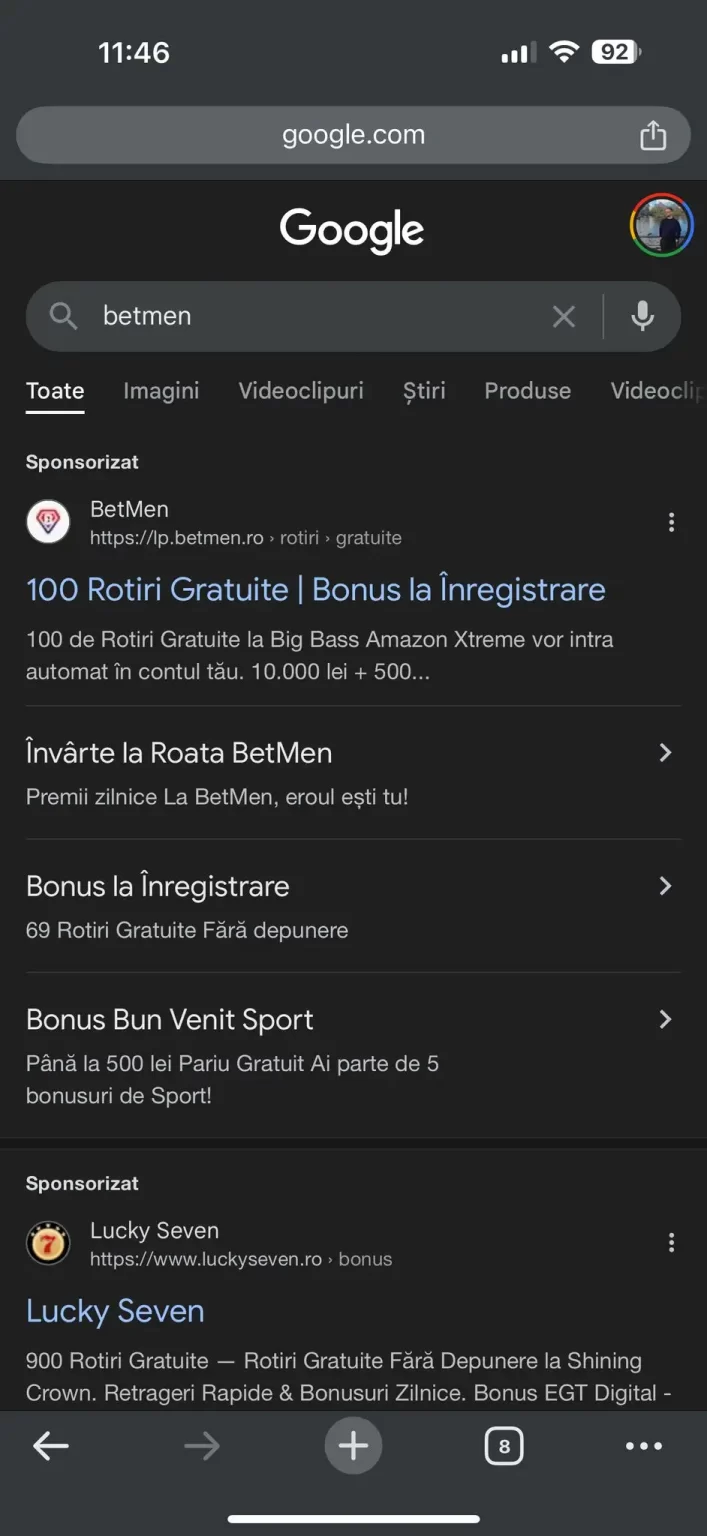Image resolution: width=707 pixels, height=1536 pixels.
Task: Open Învârte la Roata BetMen row
Action: coord(353,772)
